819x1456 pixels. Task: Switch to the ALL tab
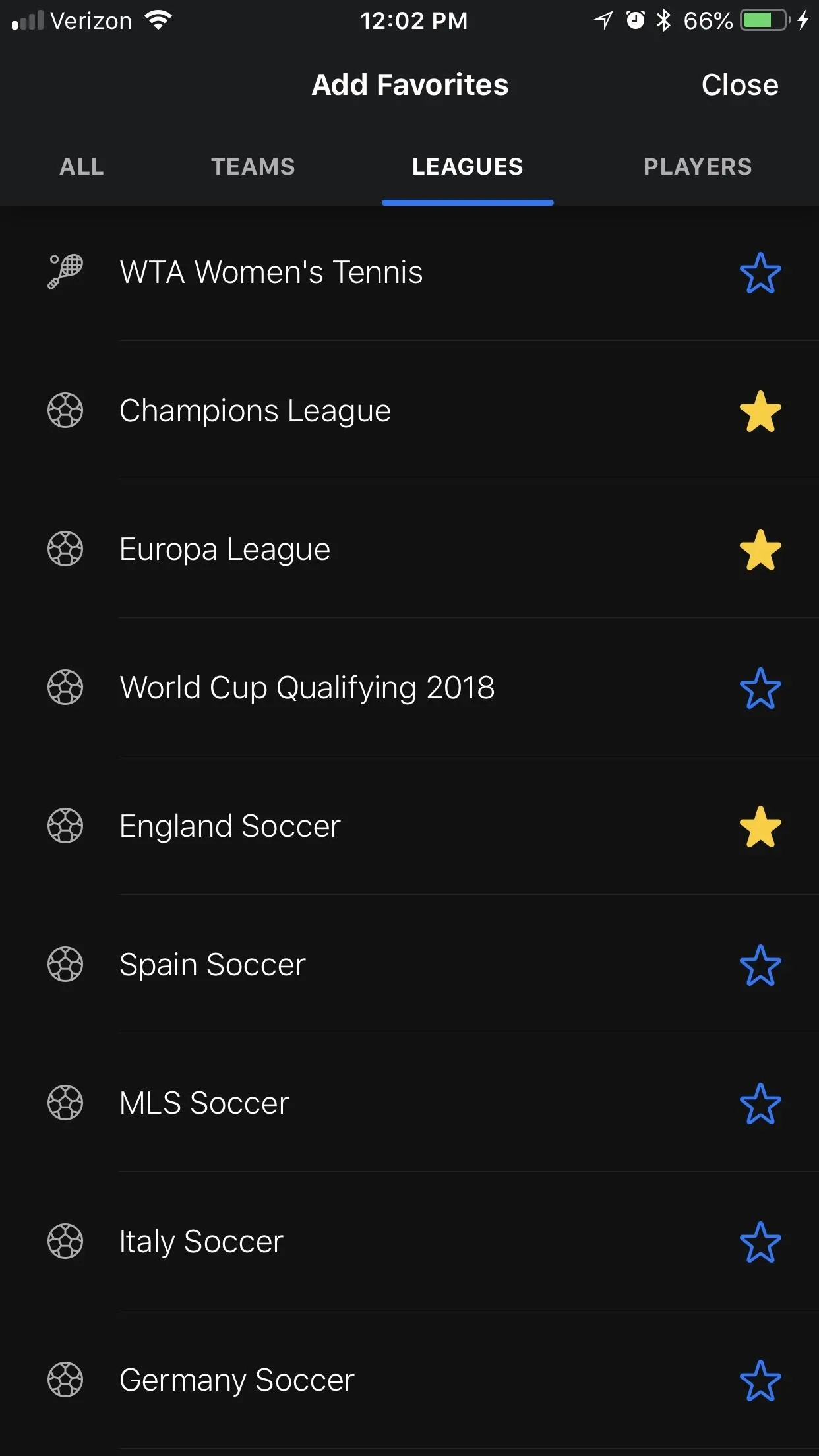(x=82, y=167)
